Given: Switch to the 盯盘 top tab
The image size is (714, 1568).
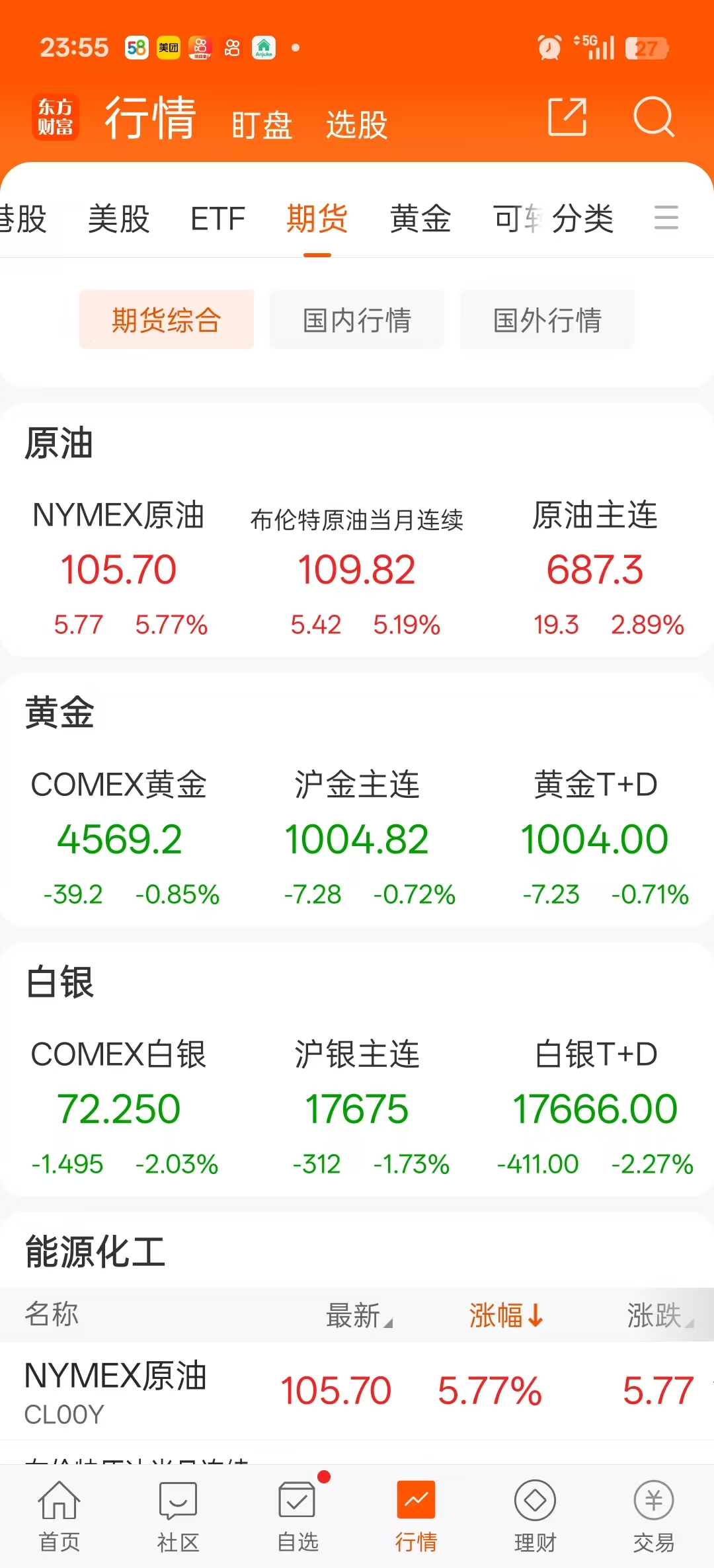Looking at the screenshot, I should point(262,124).
